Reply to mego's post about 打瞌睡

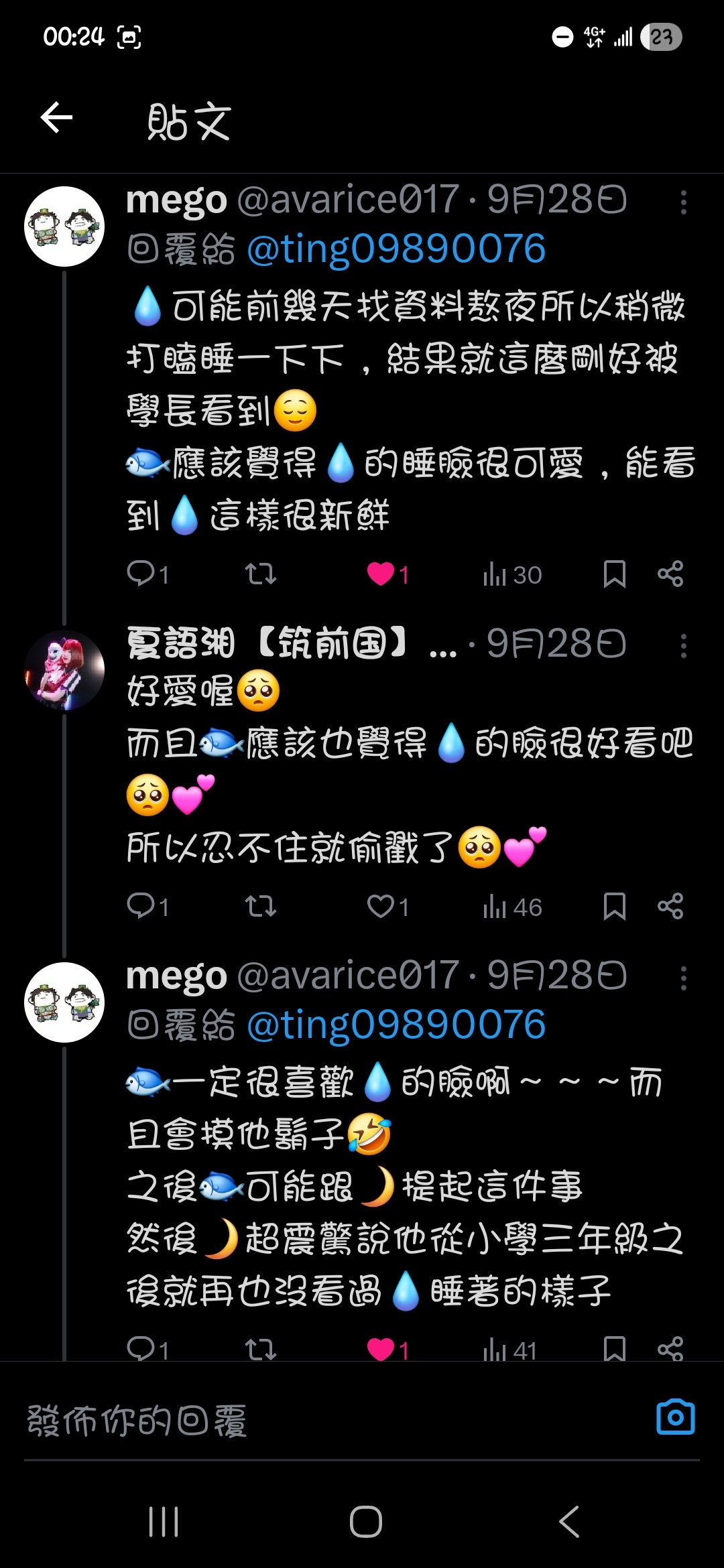pos(141,574)
